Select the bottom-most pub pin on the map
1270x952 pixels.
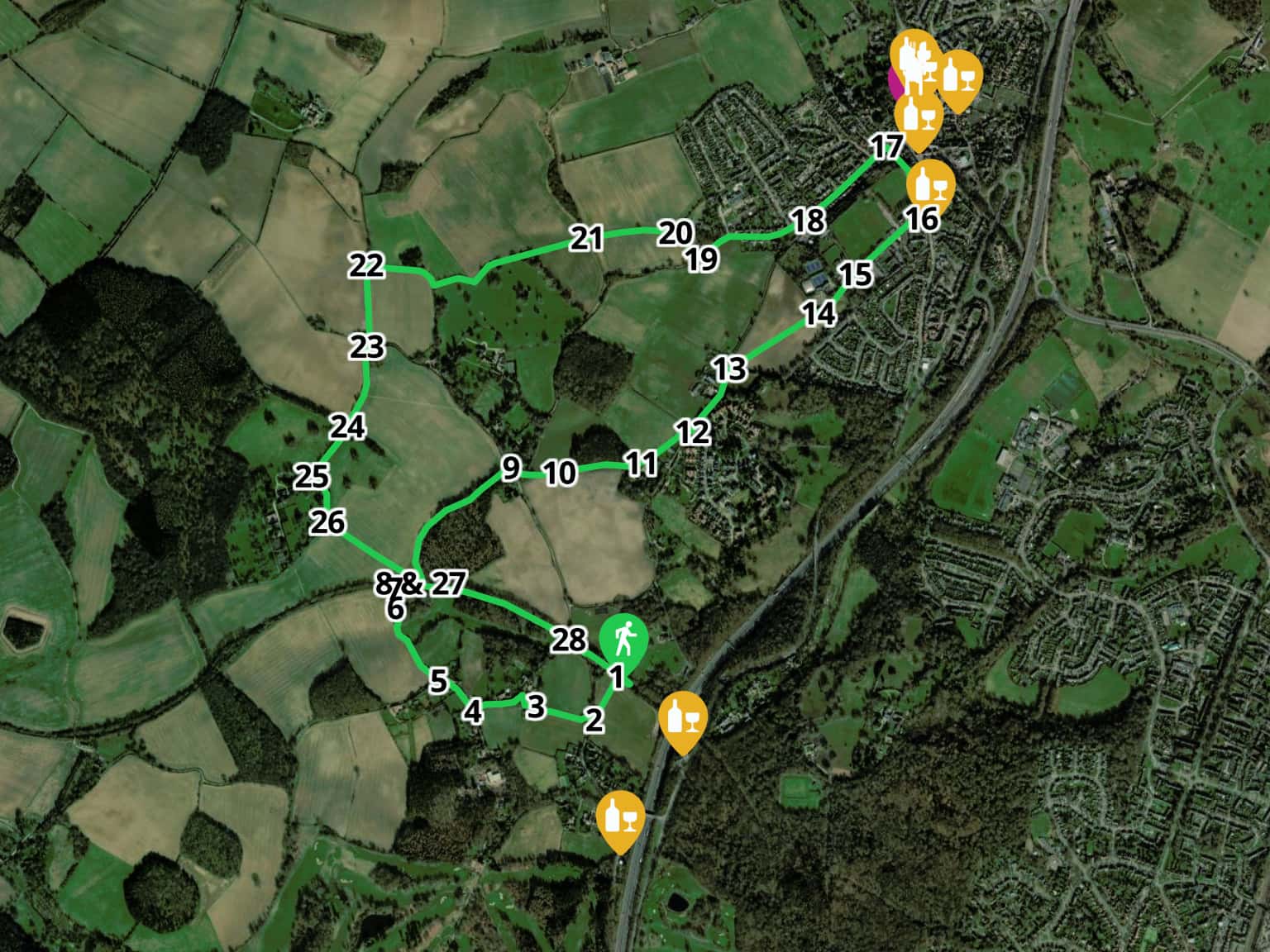click(620, 816)
